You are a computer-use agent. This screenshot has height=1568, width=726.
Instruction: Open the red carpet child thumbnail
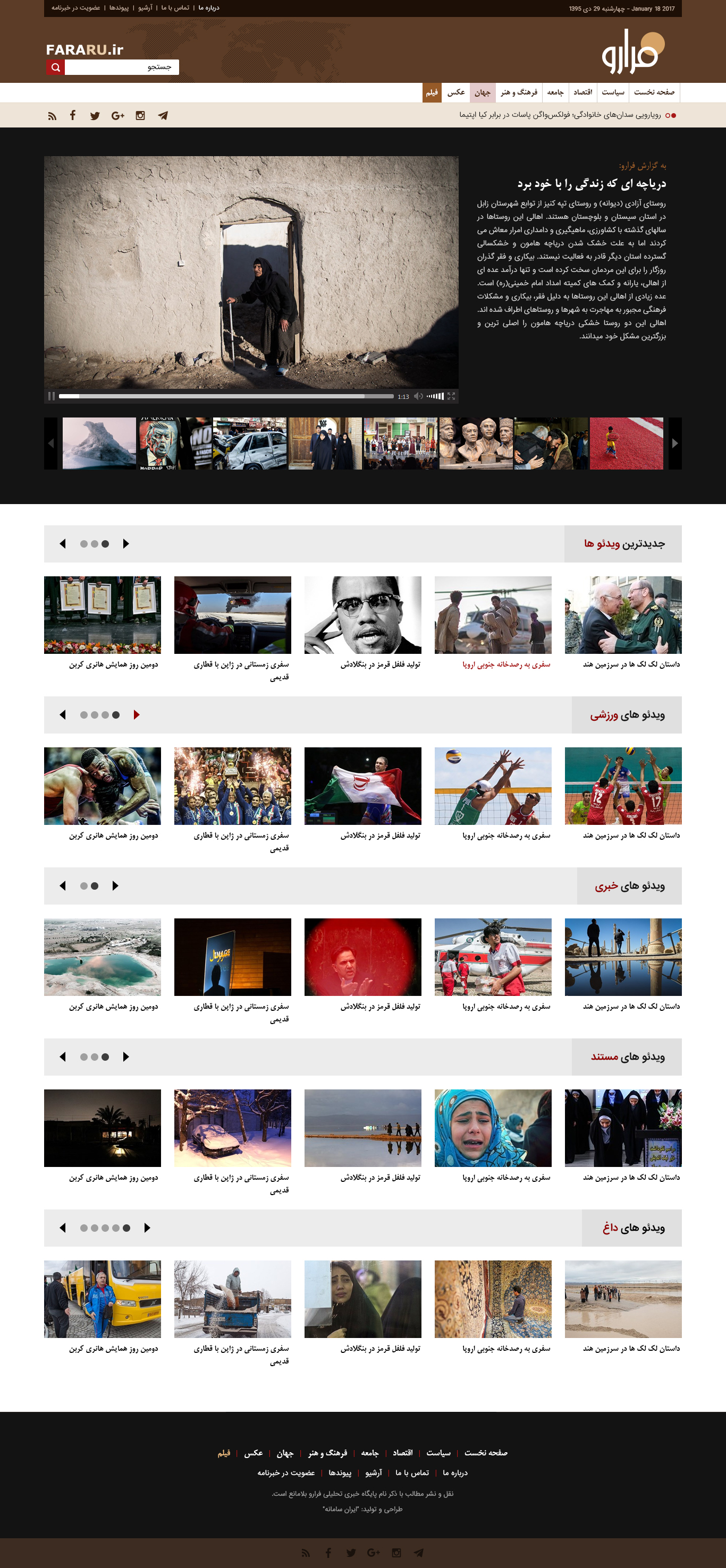tap(626, 443)
